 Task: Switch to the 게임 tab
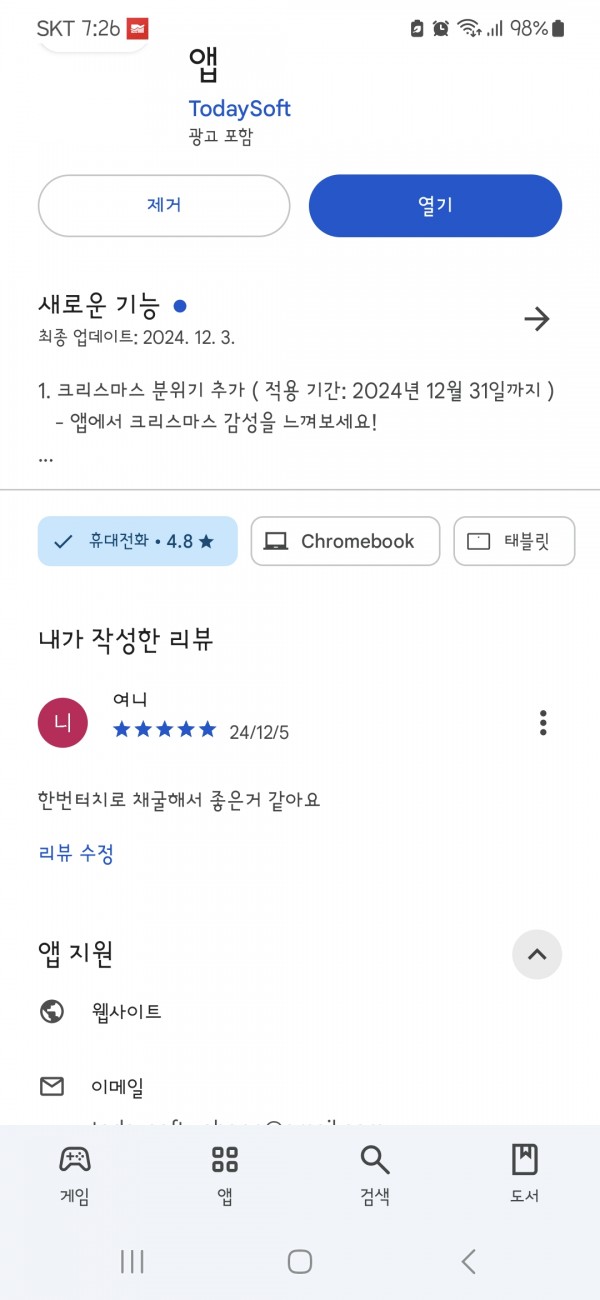pos(75,1174)
